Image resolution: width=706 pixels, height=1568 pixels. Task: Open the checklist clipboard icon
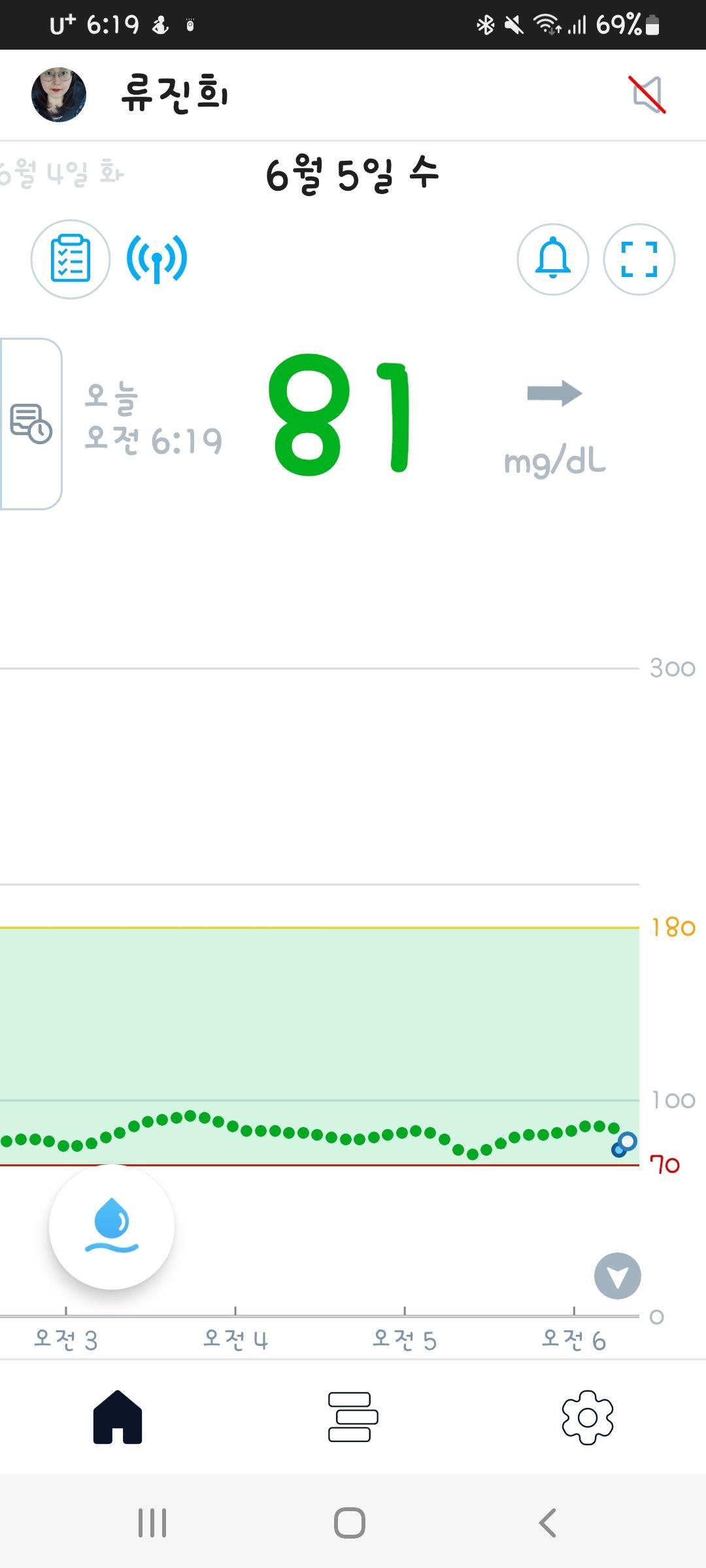[71, 259]
